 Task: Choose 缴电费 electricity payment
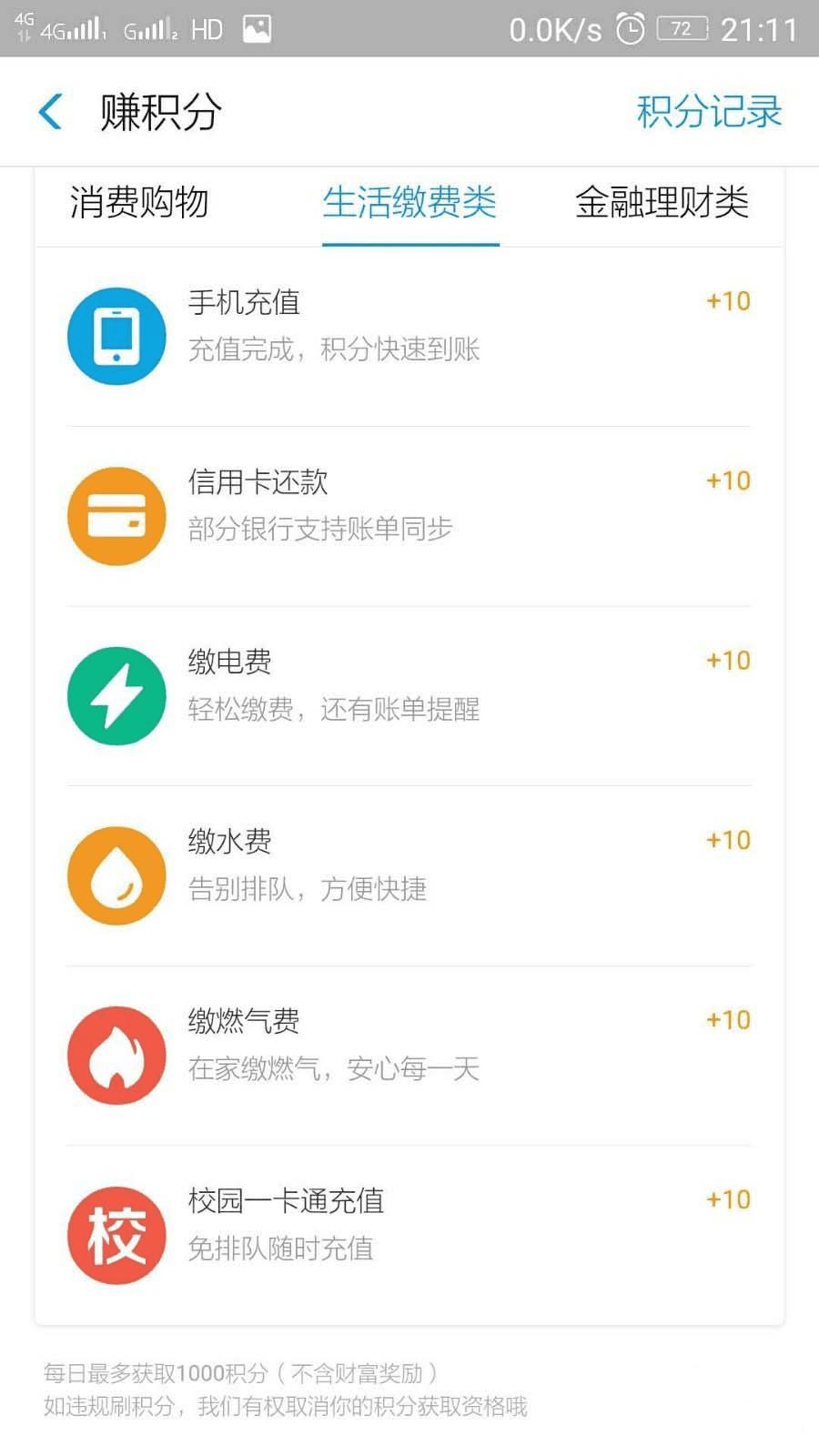tap(409, 695)
